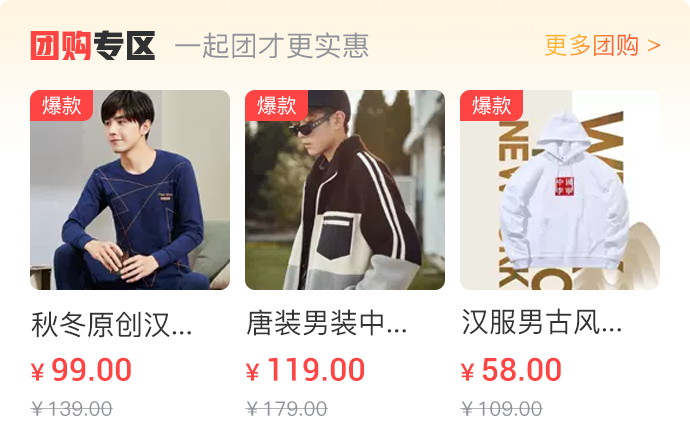
Task: Open the 秋冬原创汉 product priced ¥99.00
Action: pos(130,191)
